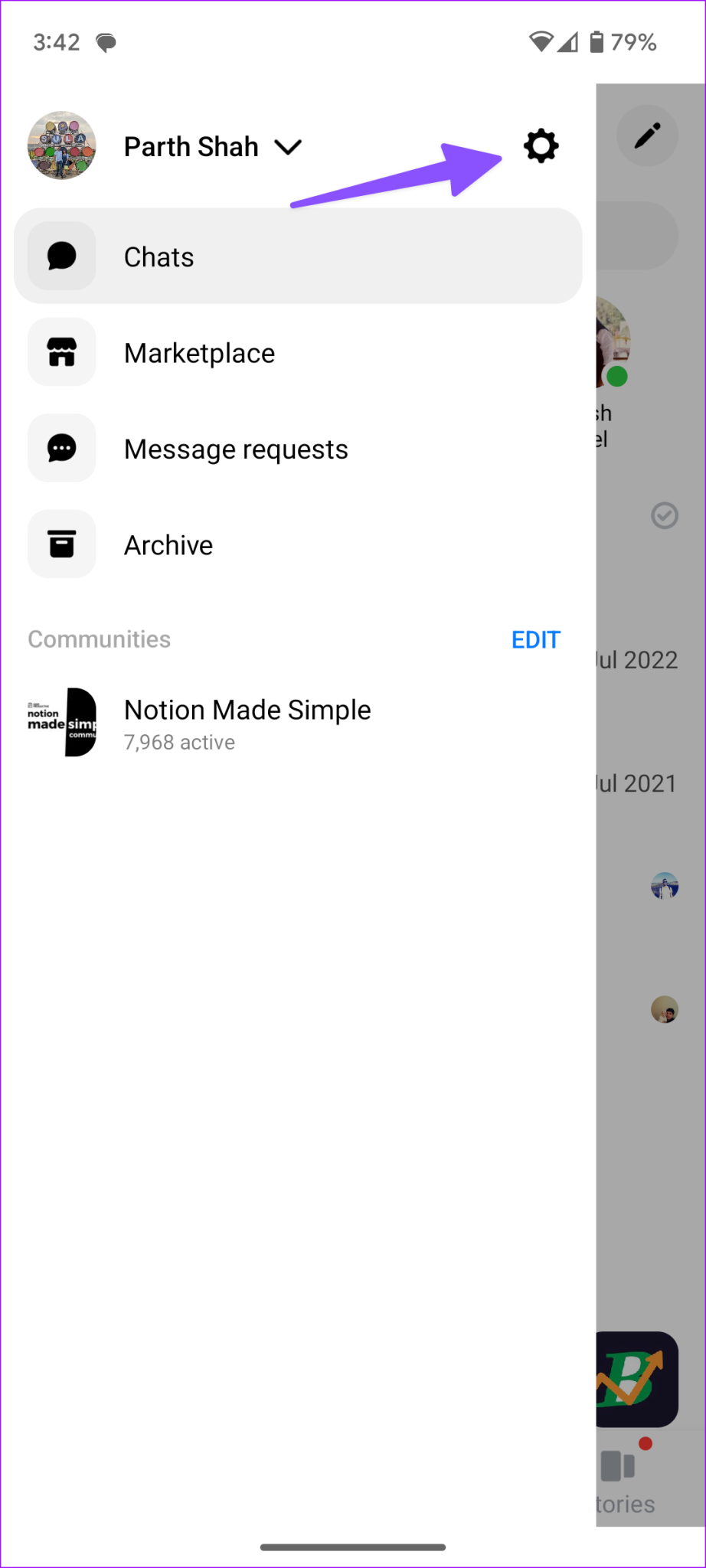The image size is (706, 1568).
Task: Start a new message with the pencil icon
Action: tap(647, 135)
